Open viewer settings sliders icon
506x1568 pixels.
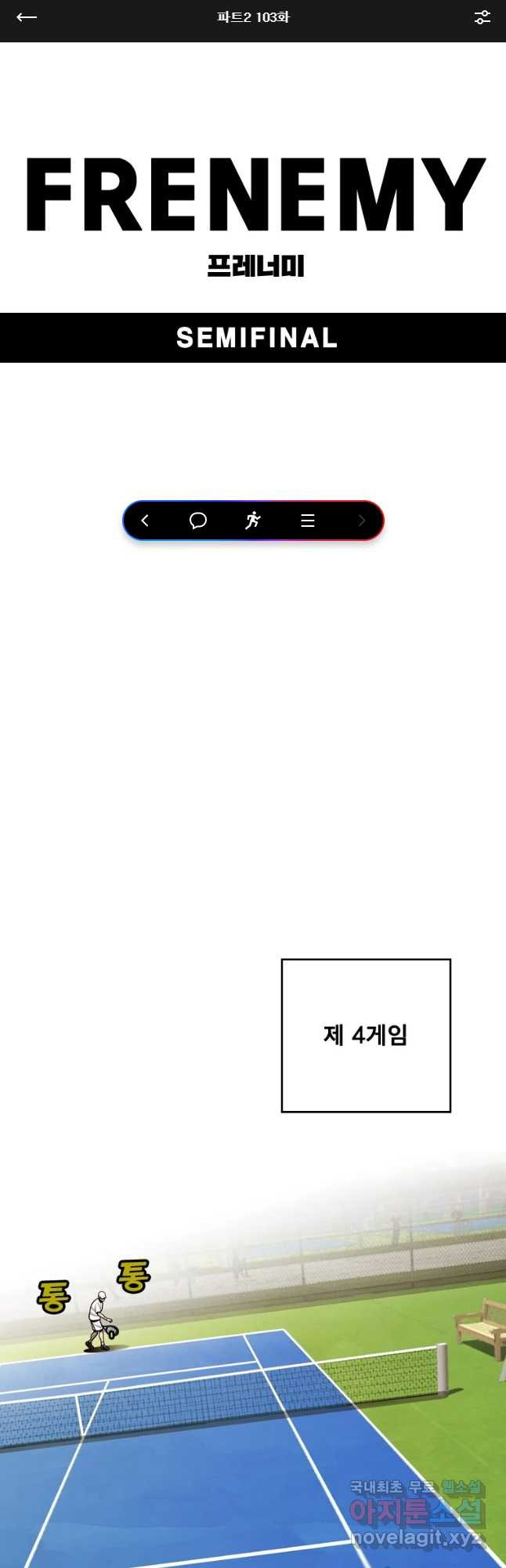pos(483,17)
